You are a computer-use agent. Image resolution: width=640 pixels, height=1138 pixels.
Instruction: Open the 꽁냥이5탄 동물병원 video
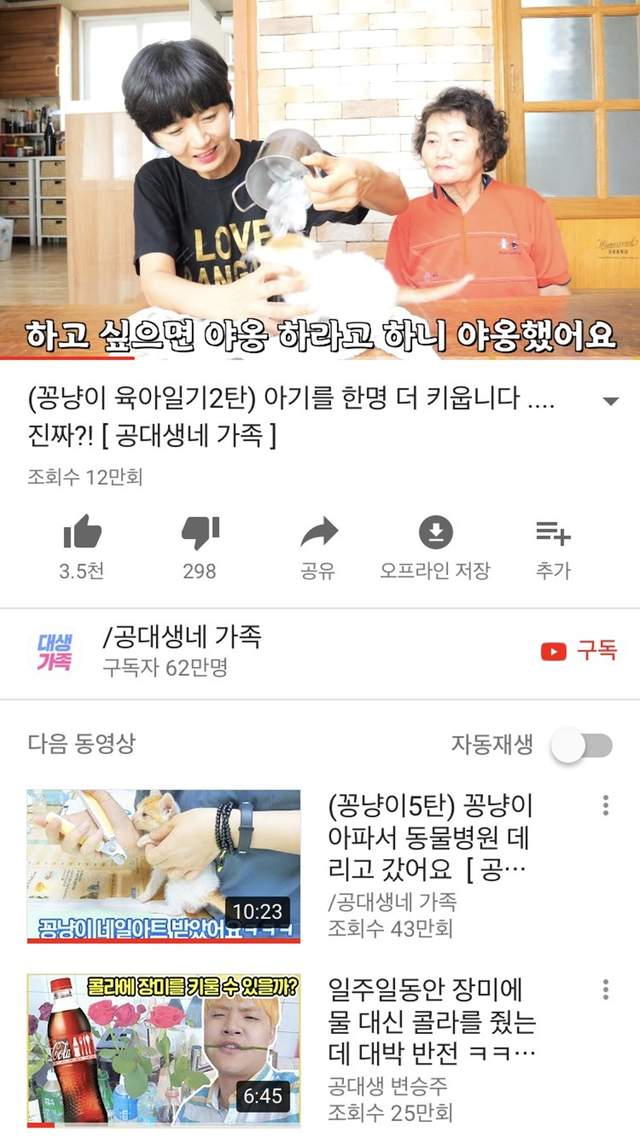pos(163,865)
